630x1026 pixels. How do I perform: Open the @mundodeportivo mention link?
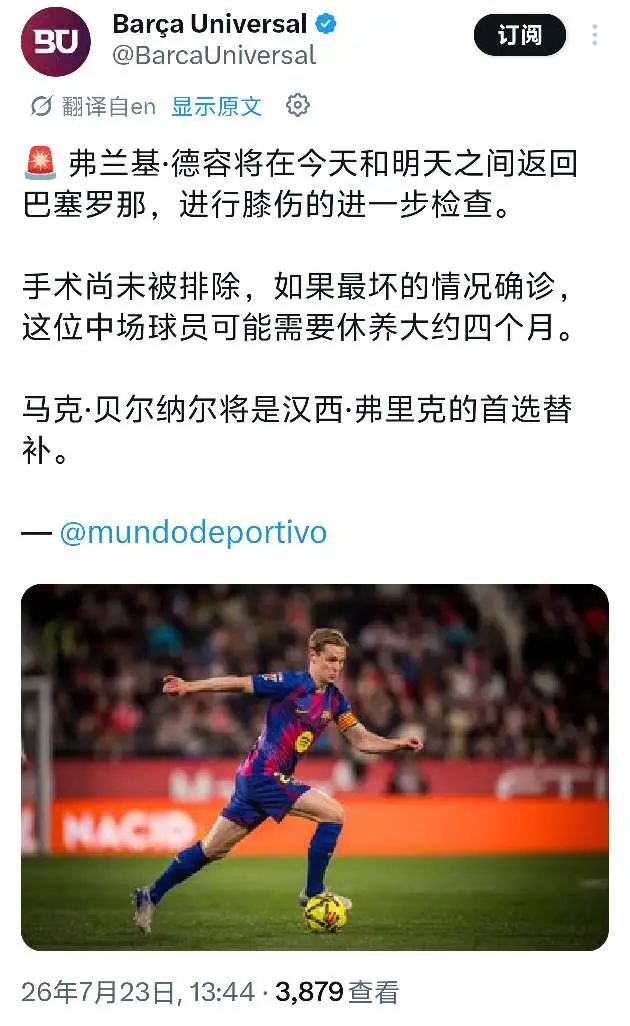(x=193, y=532)
